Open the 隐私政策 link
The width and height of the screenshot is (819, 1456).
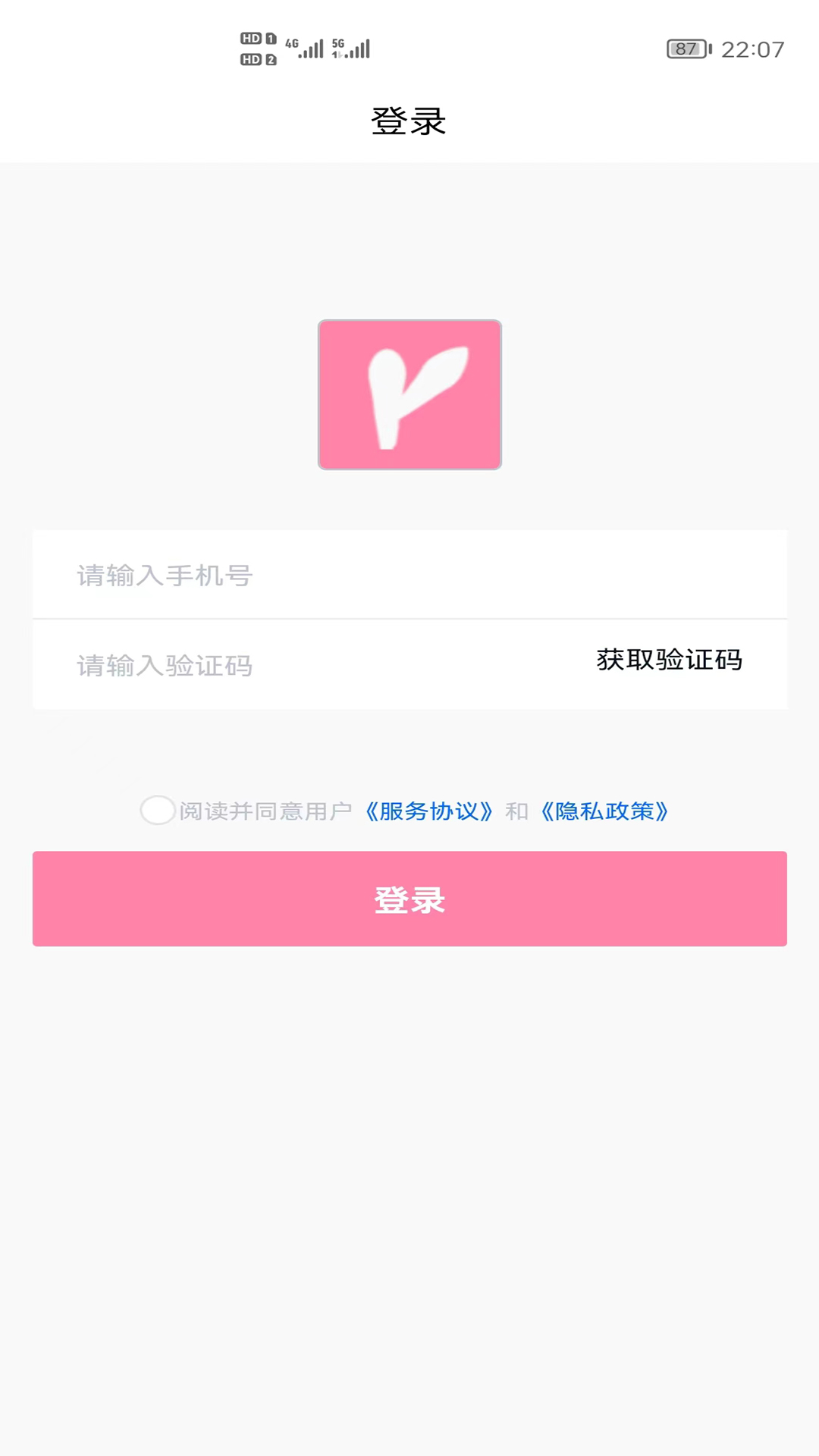604,811
